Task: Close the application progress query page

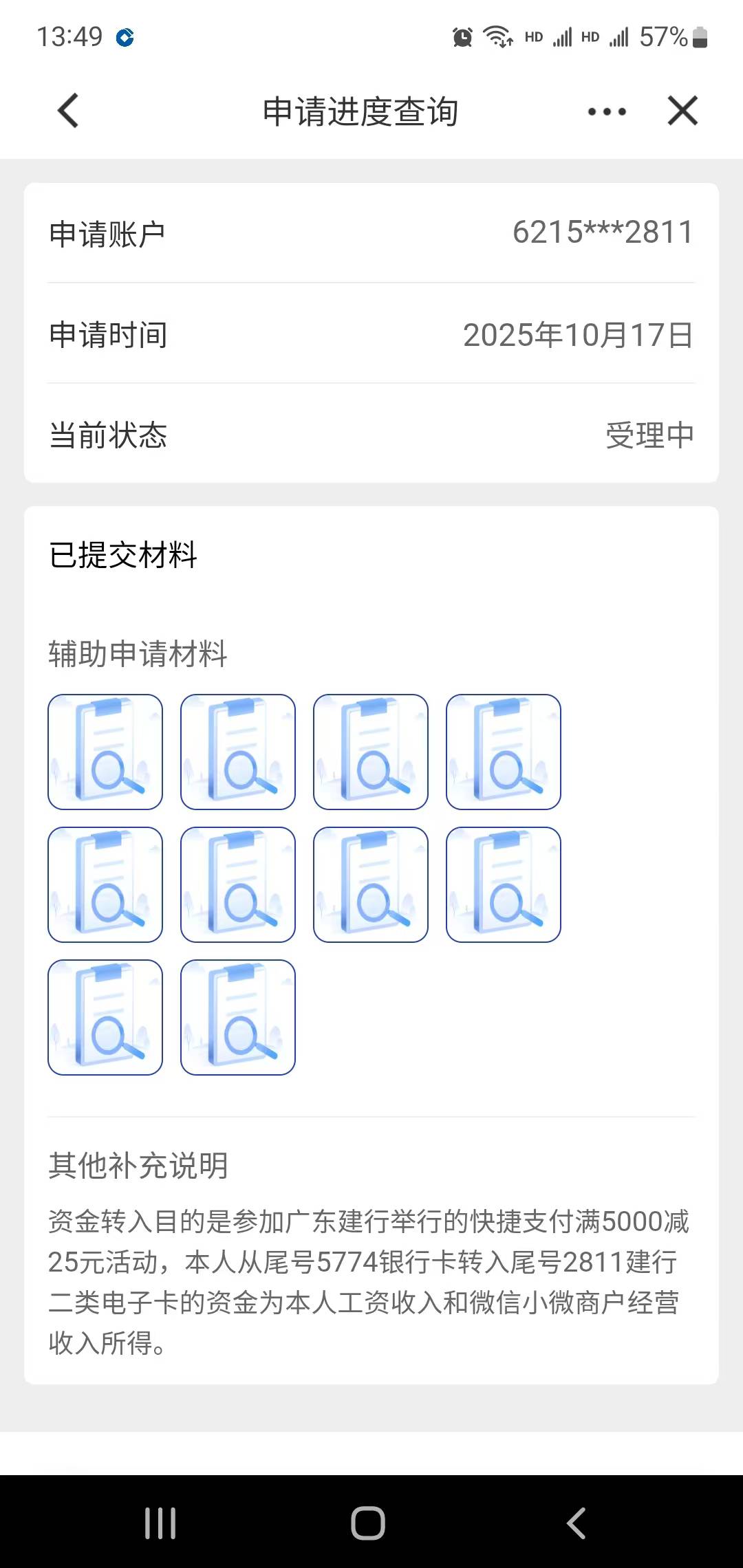Action: coord(682,111)
